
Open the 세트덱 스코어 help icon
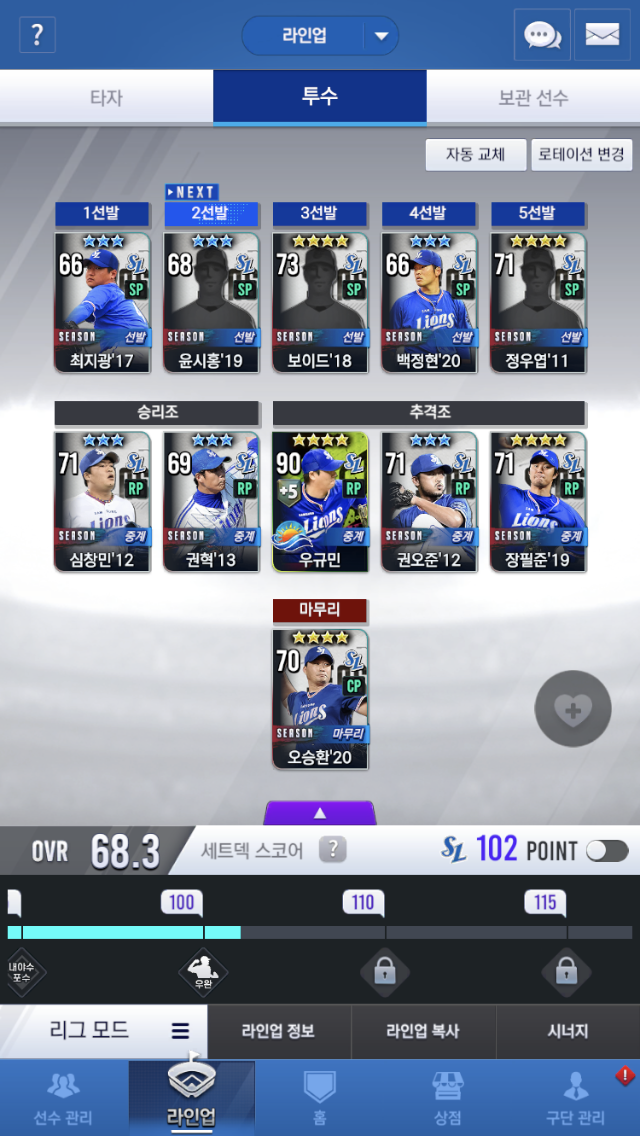point(333,850)
